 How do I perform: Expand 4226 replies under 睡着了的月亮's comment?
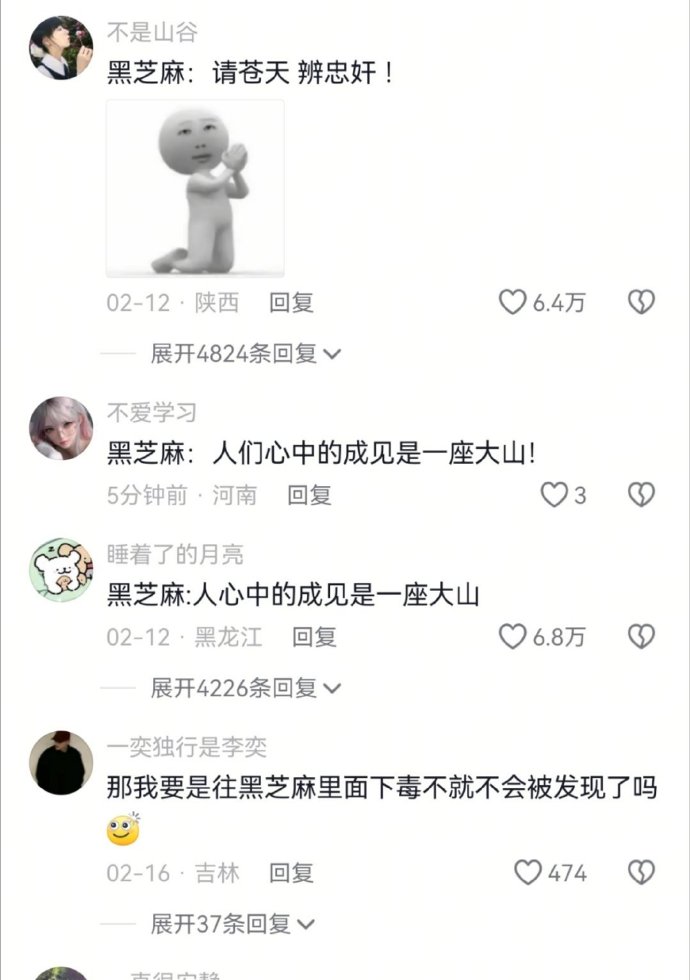pyautogui.click(x=245, y=688)
